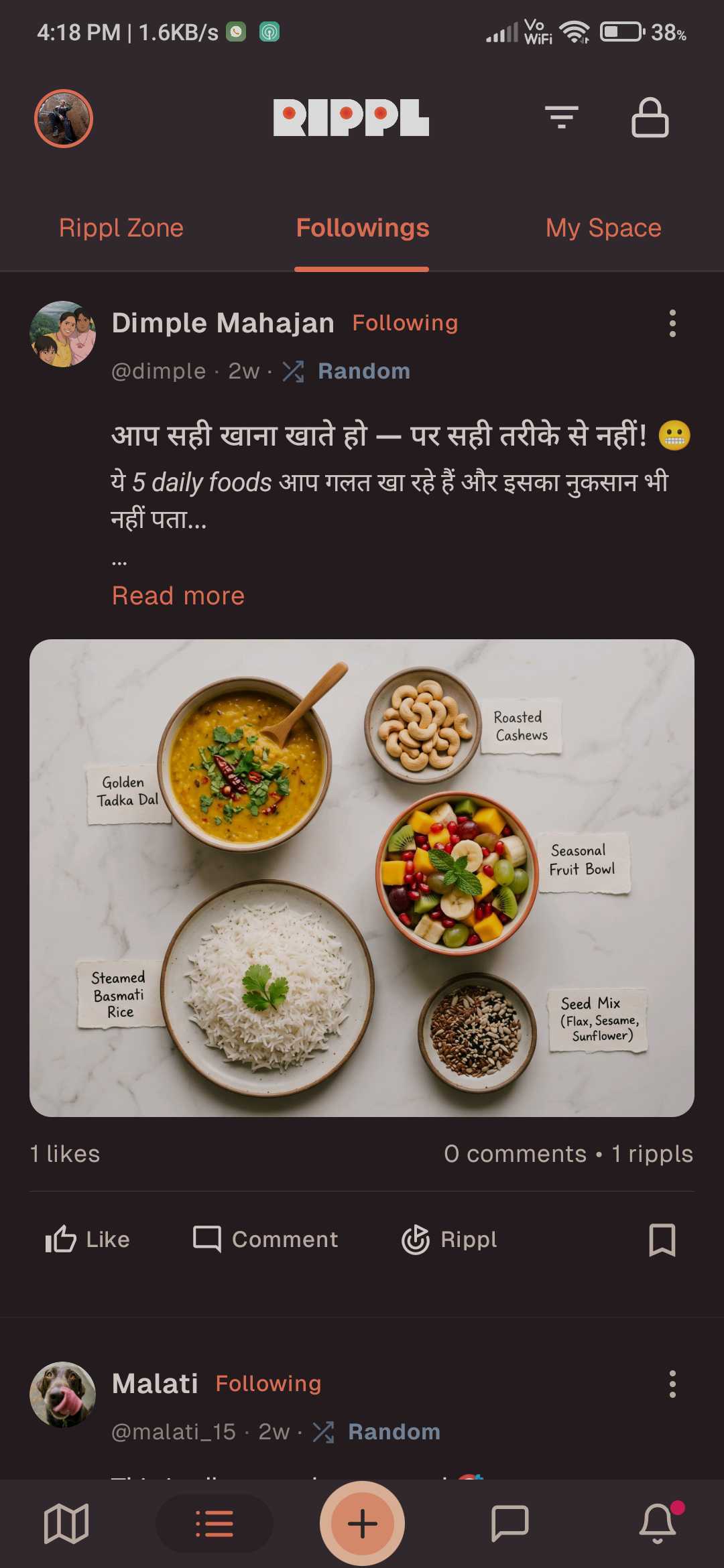Open the notifications bell
The width and height of the screenshot is (724, 1568).
coord(658,1522)
